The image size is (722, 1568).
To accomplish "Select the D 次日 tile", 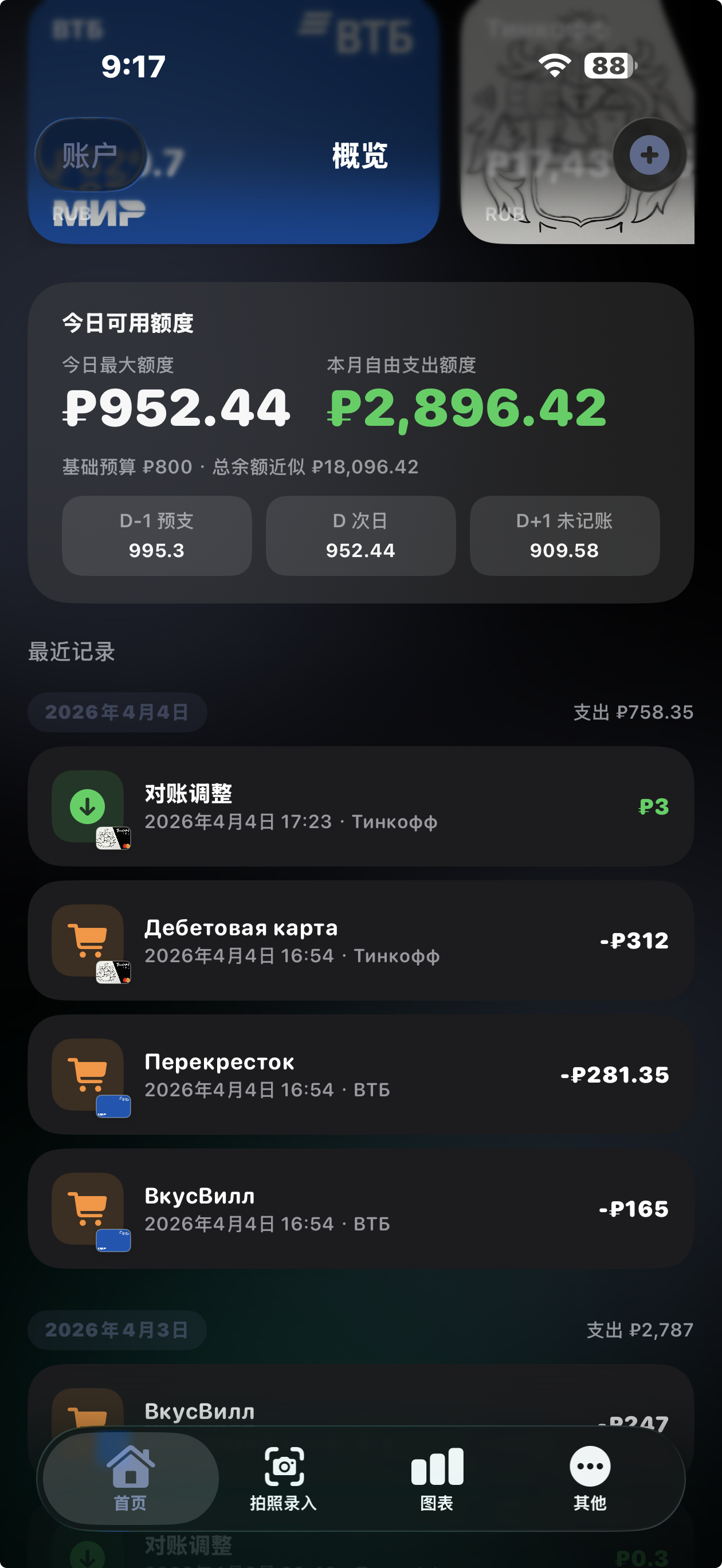I will tap(360, 536).
